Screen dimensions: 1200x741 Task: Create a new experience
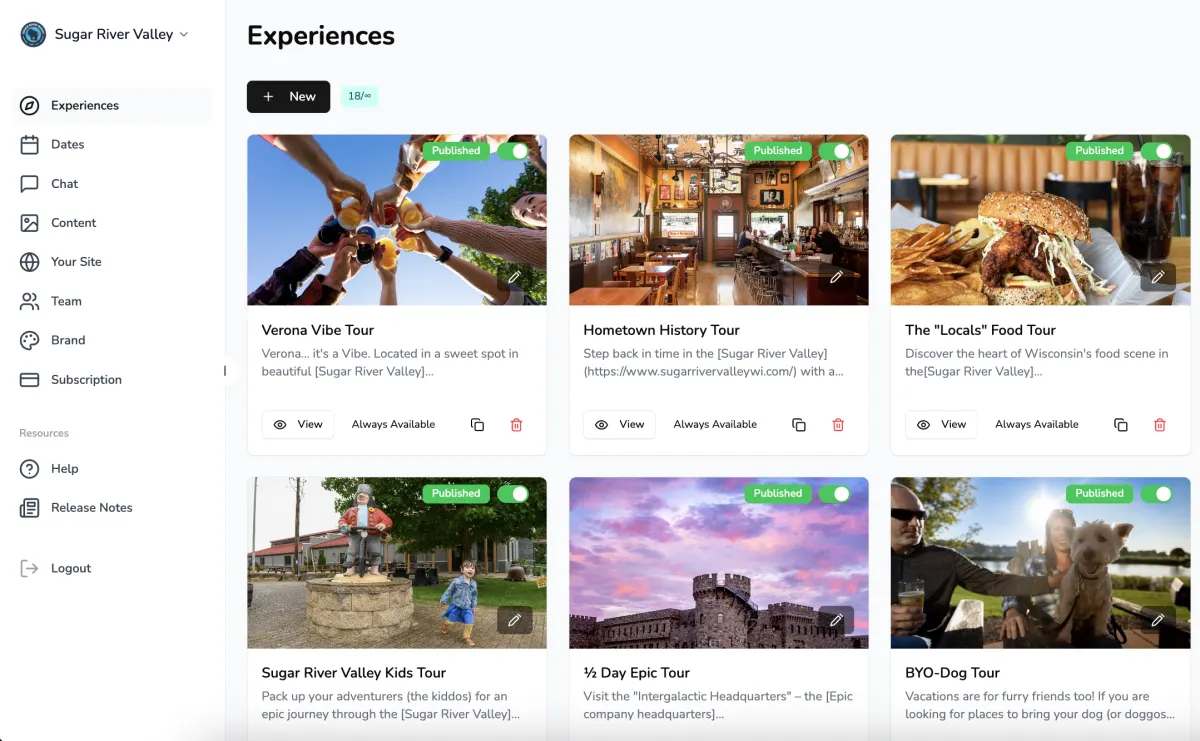coord(288,97)
